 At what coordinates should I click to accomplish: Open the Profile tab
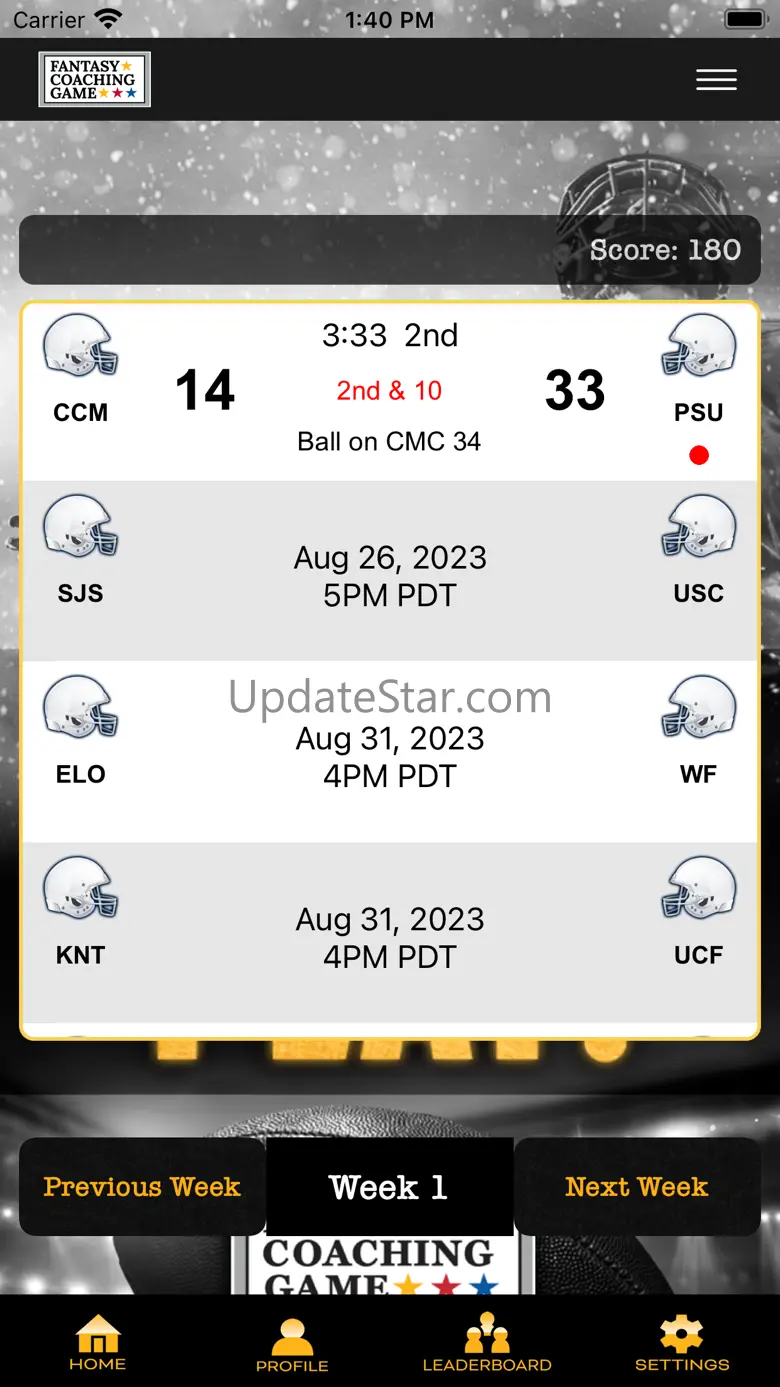click(x=292, y=1345)
